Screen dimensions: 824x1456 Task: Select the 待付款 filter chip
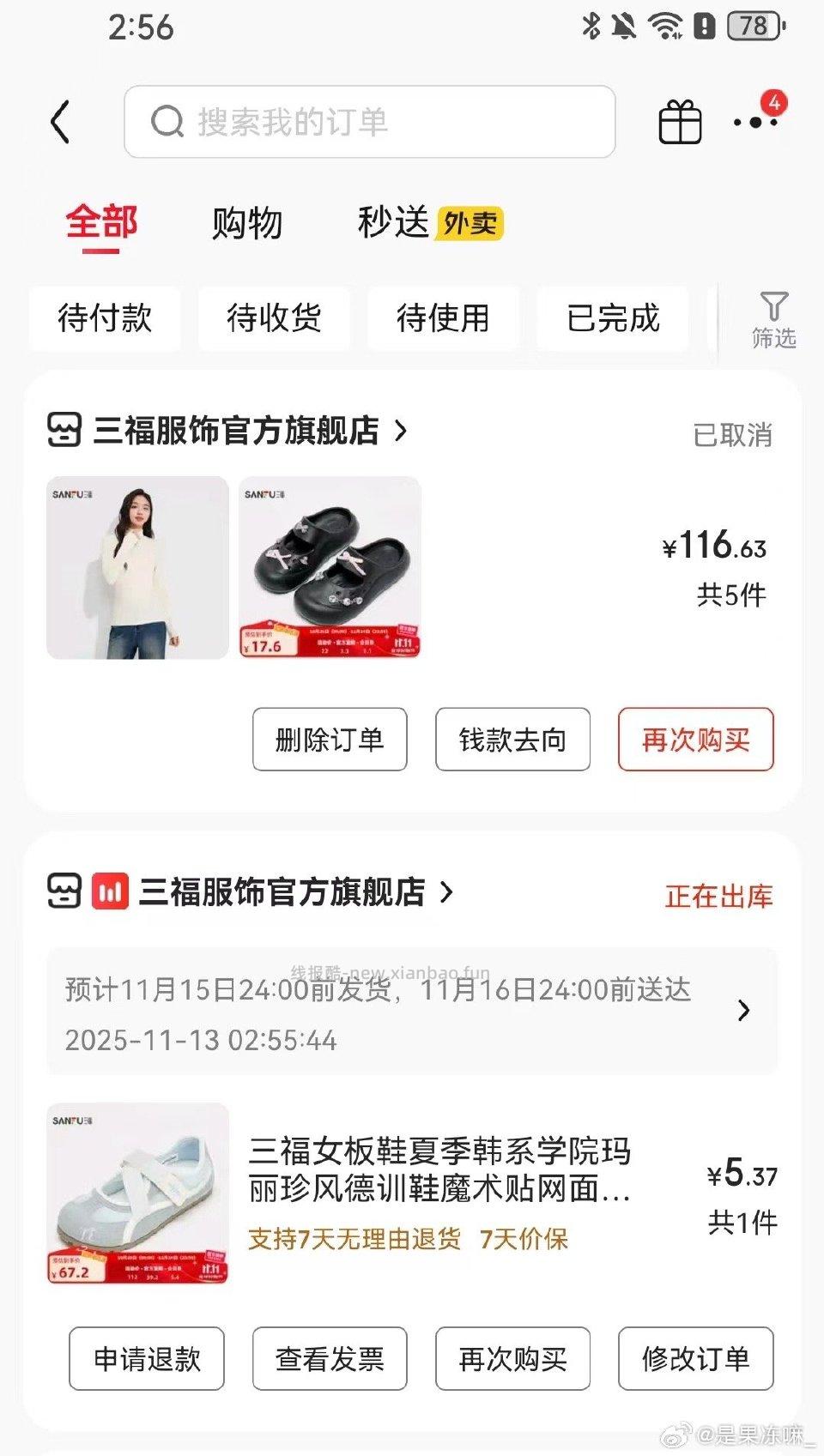tap(105, 318)
